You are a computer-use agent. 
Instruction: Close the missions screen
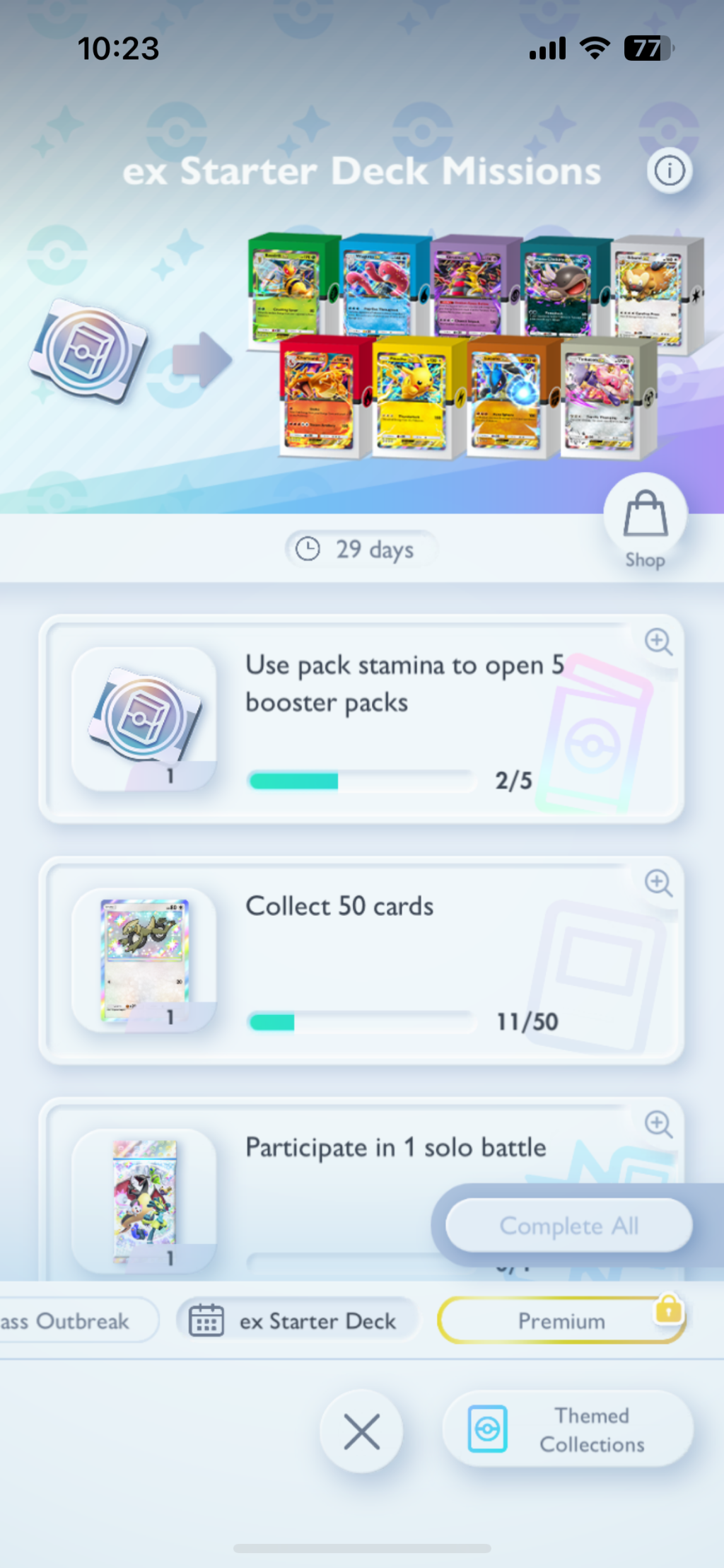coord(361,1431)
